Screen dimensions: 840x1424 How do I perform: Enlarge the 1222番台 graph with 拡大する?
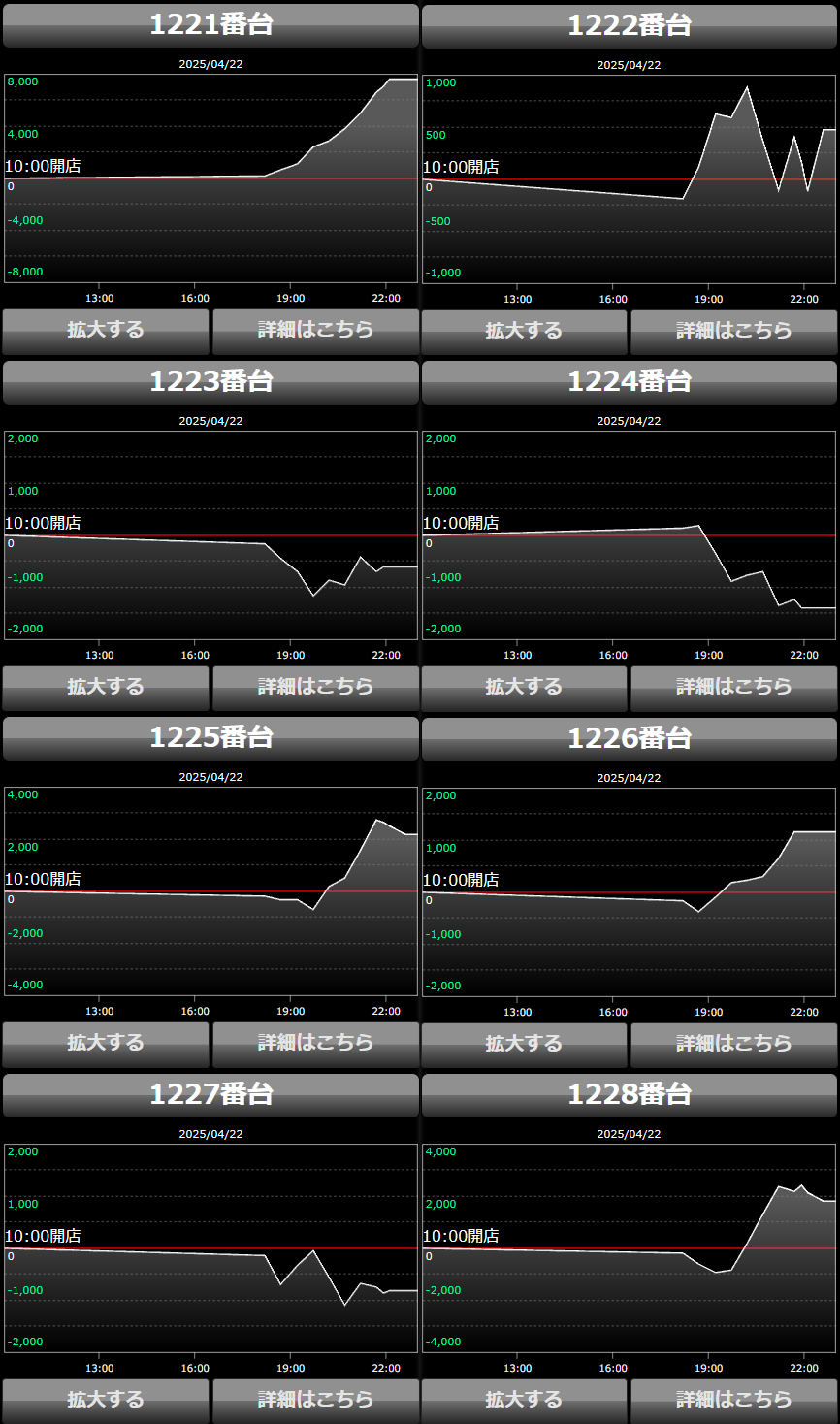pos(524,331)
